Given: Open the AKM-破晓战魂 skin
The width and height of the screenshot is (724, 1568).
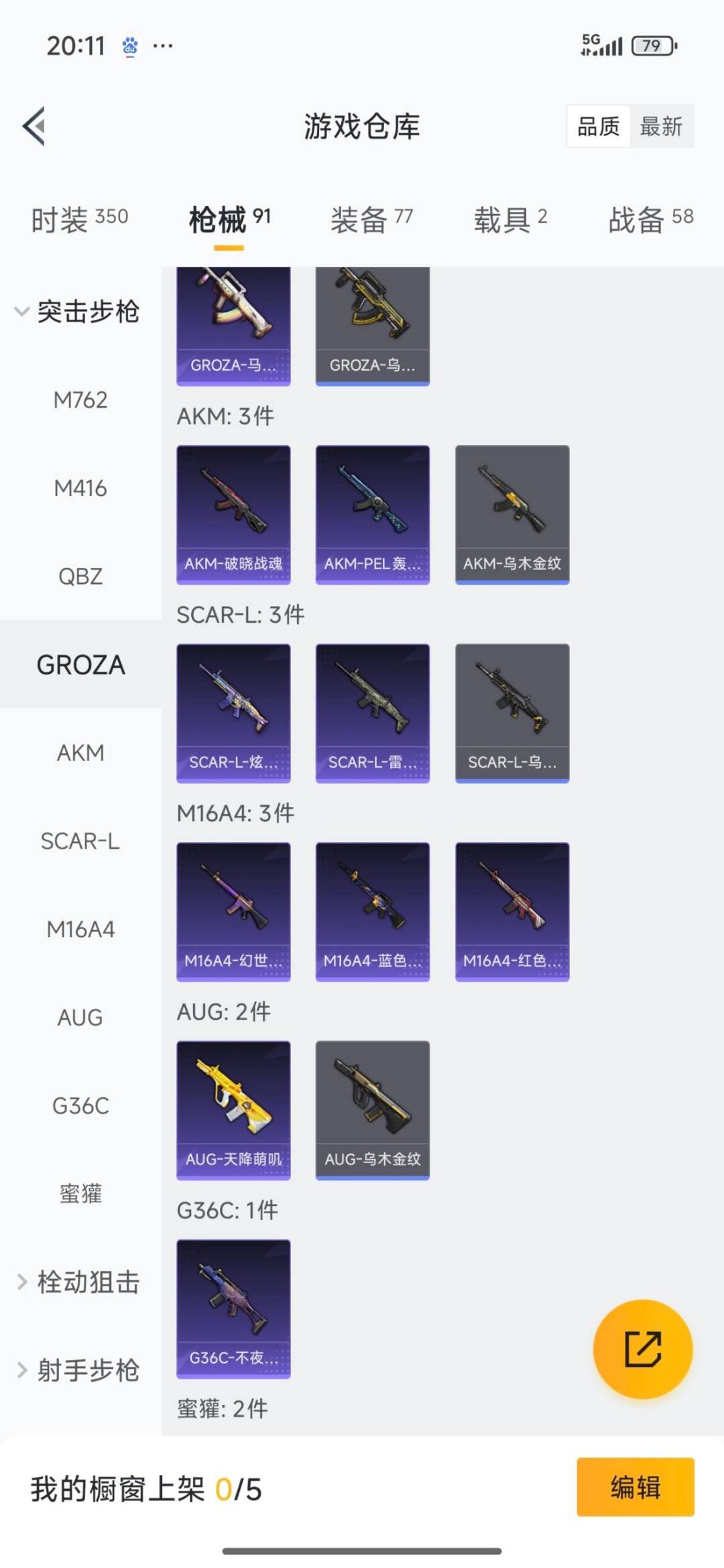Looking at the screenshot, I should (x=233, y=514).
